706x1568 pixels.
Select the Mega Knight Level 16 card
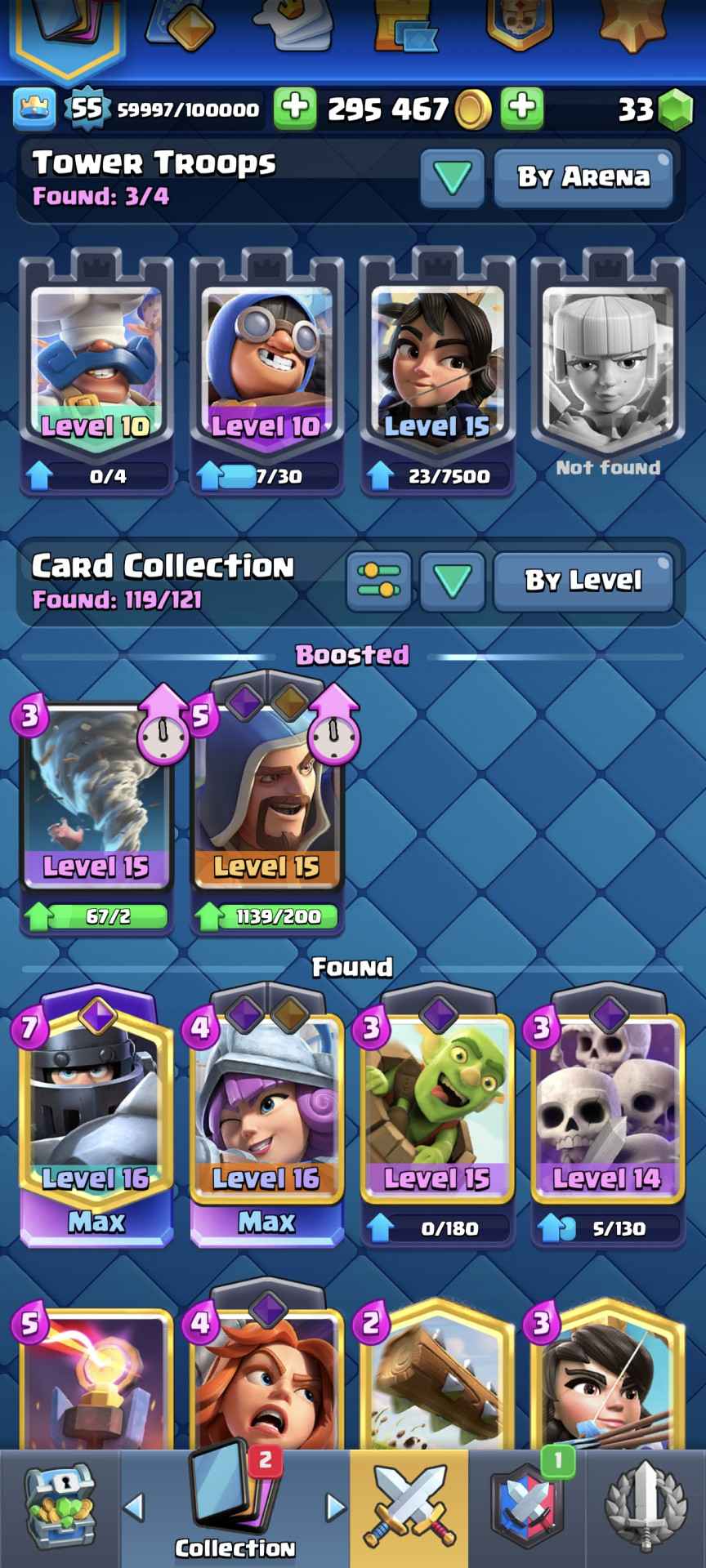tap(96, 1111)
